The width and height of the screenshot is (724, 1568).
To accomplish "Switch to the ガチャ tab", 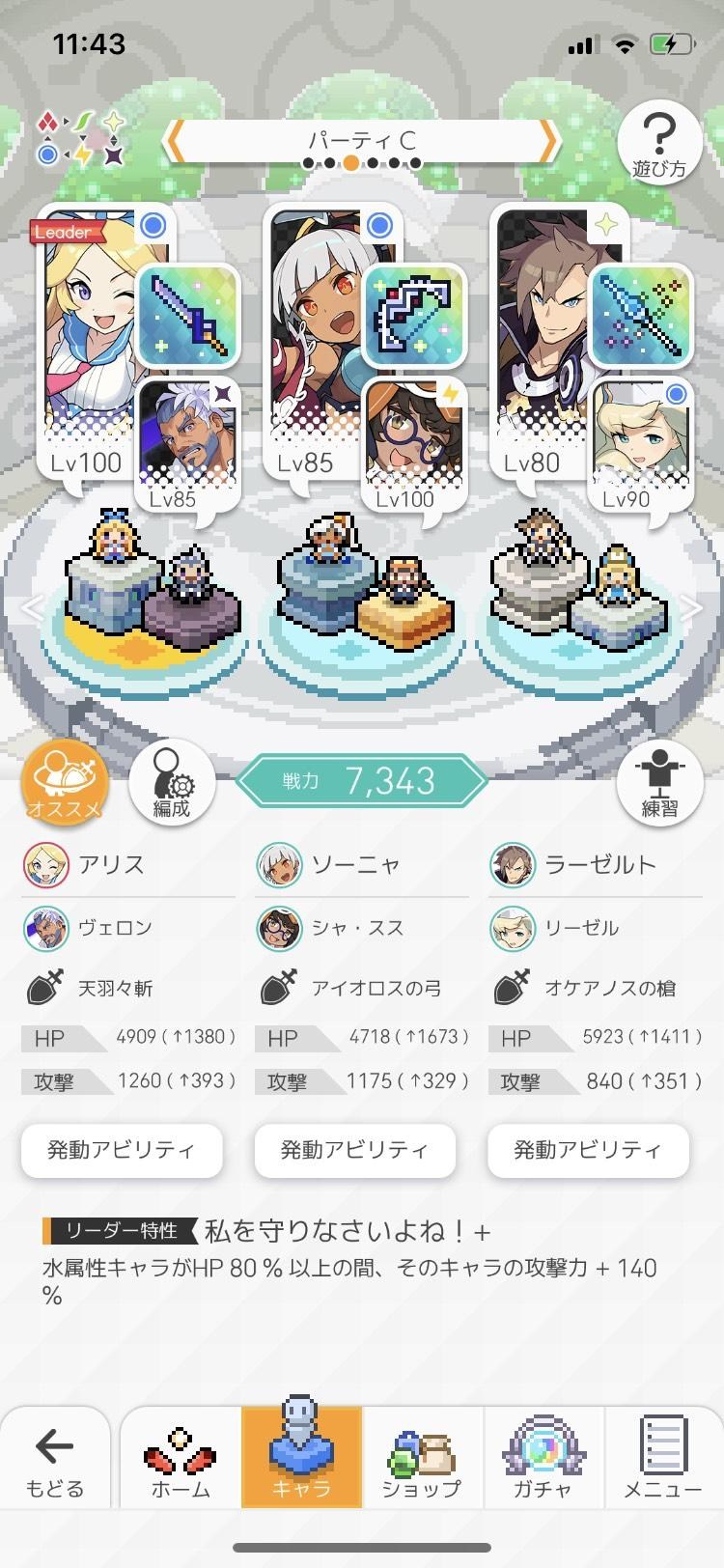I will point(543,1460).
